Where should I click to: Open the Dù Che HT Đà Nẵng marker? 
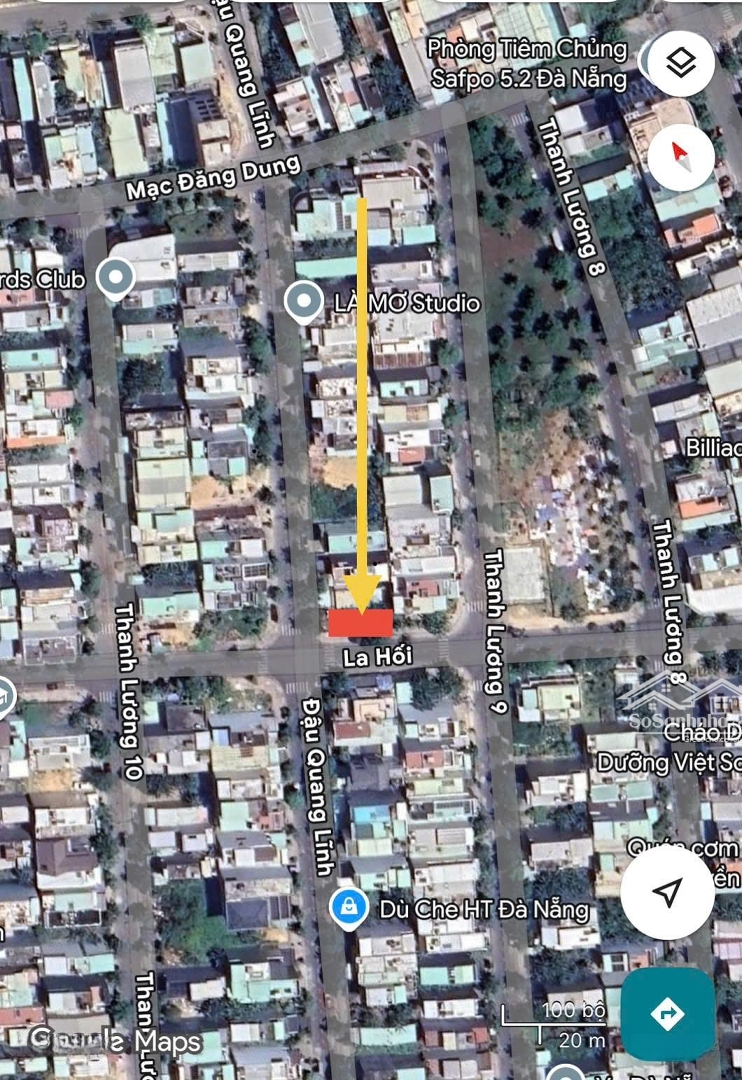pos(348,909)
